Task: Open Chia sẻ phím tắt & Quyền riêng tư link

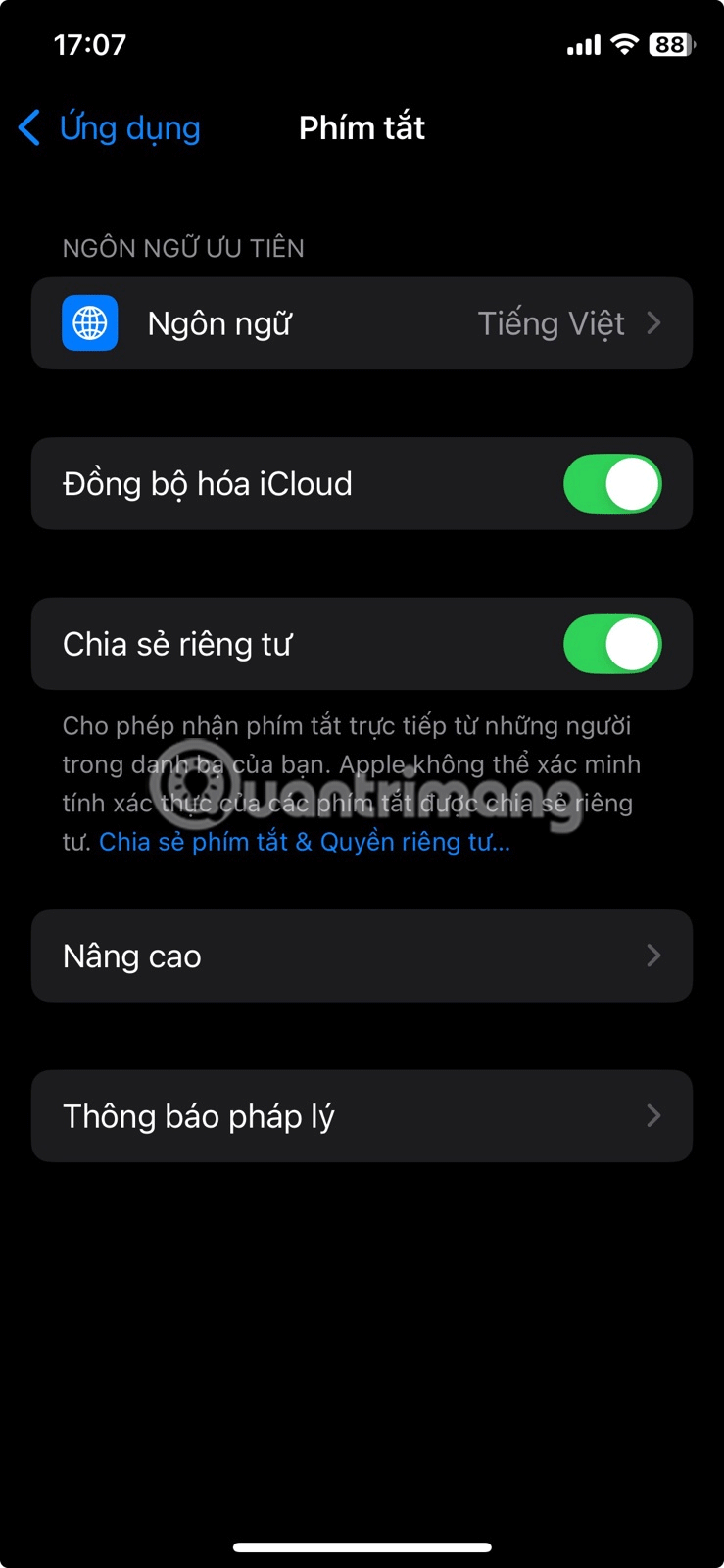Action: point(305,842)
